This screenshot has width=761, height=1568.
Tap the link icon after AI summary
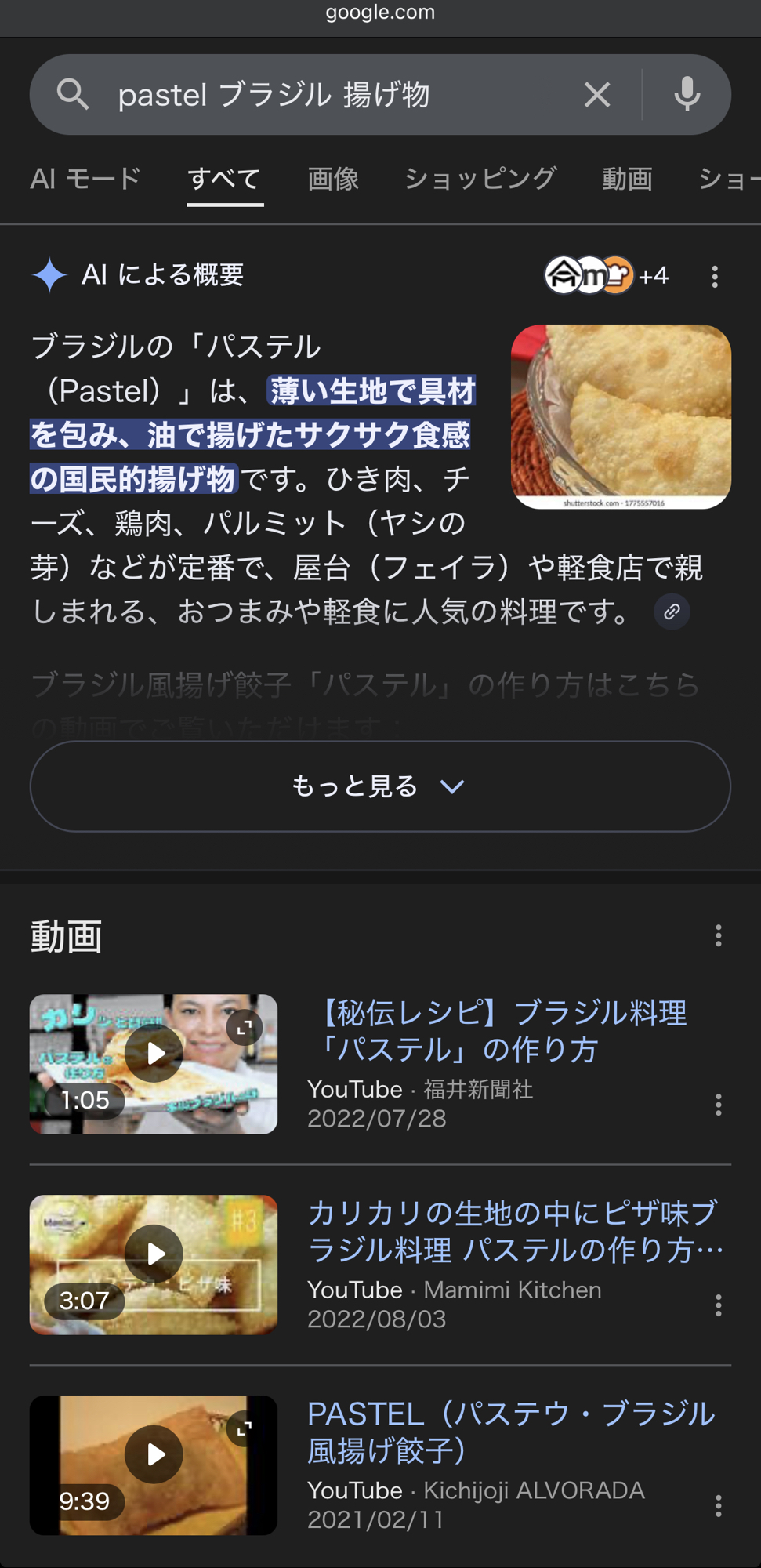coord(672,612)
